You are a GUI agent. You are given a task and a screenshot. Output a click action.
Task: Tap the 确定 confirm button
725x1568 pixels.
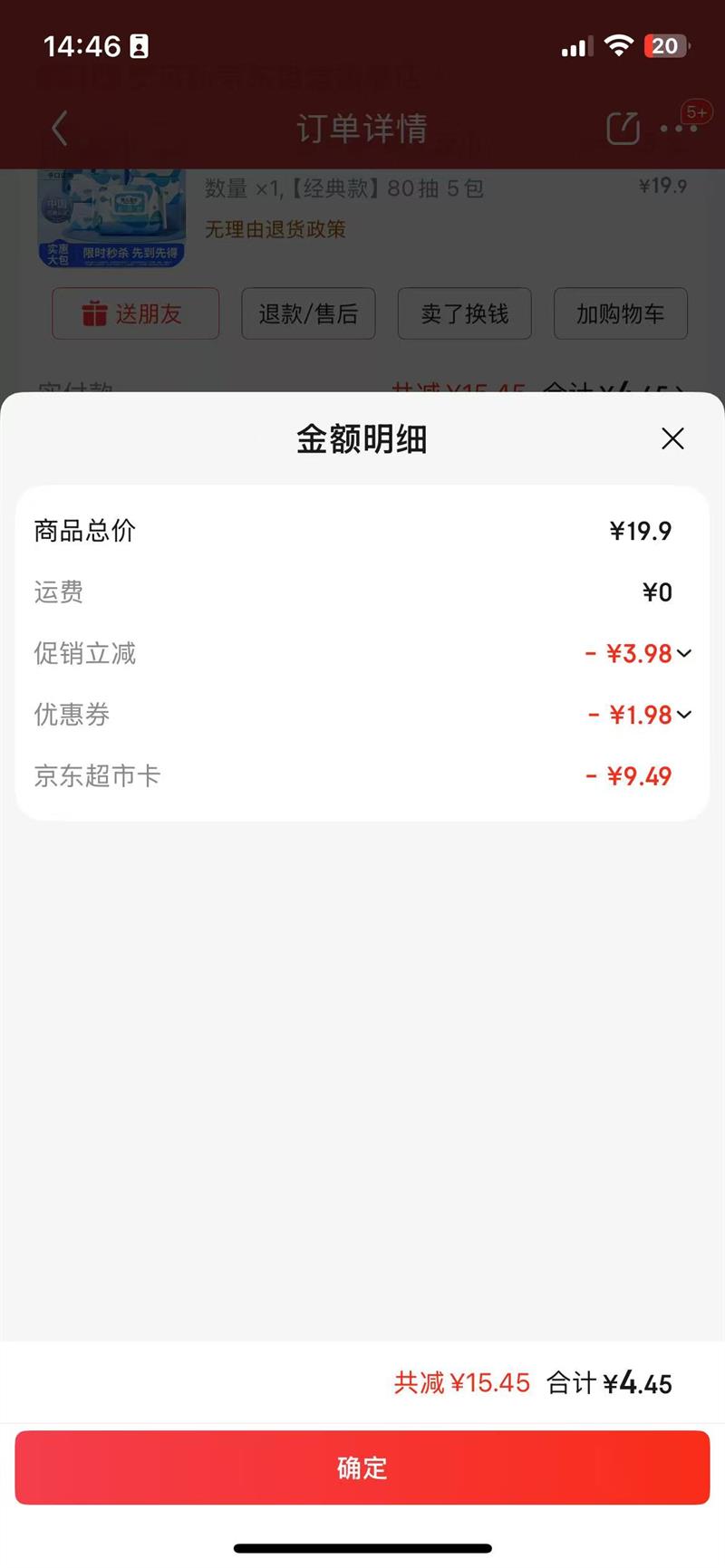(362, 1467)
